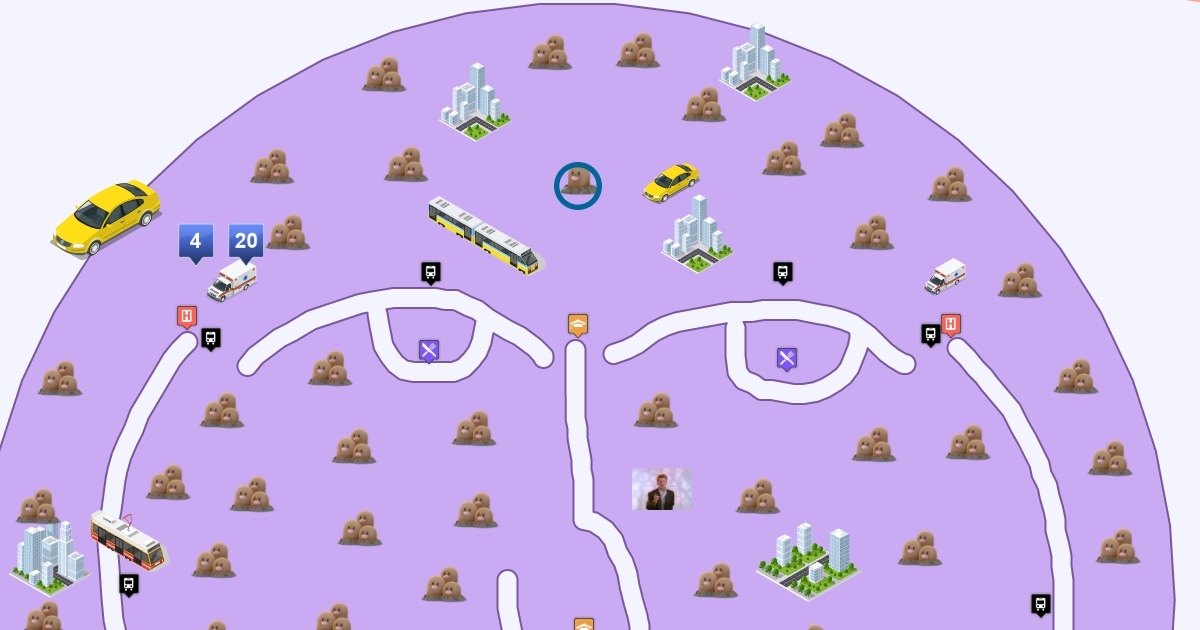This screenshot has height=630, width=1200.
Task: Tap the route 4 shield marker
Action: [196, 242]
